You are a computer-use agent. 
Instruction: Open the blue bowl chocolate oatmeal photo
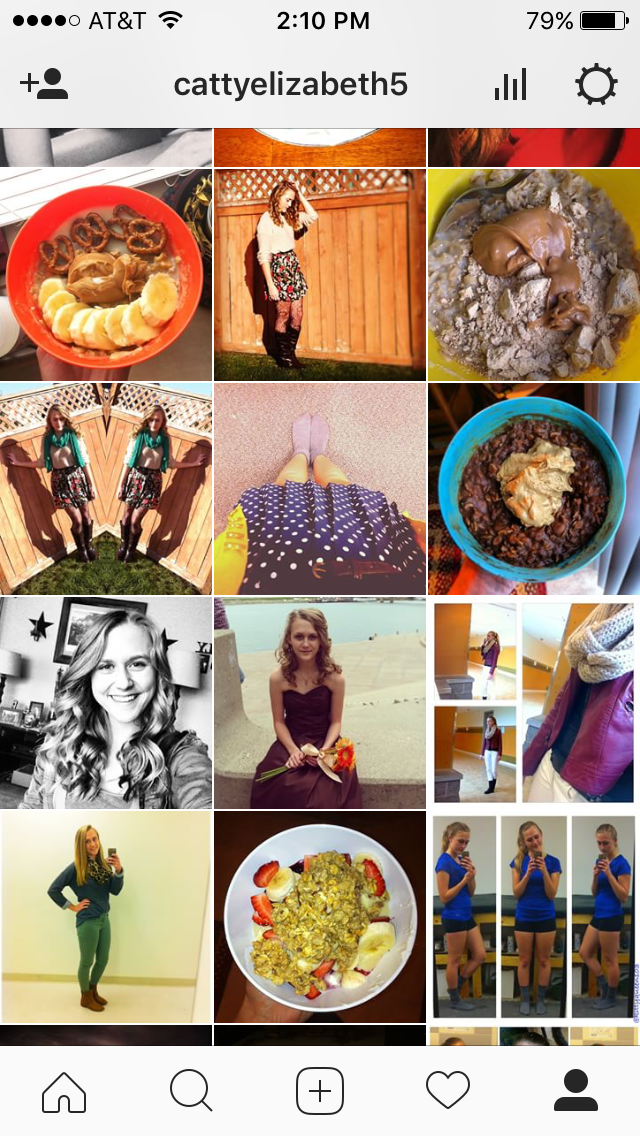point(534,488)
